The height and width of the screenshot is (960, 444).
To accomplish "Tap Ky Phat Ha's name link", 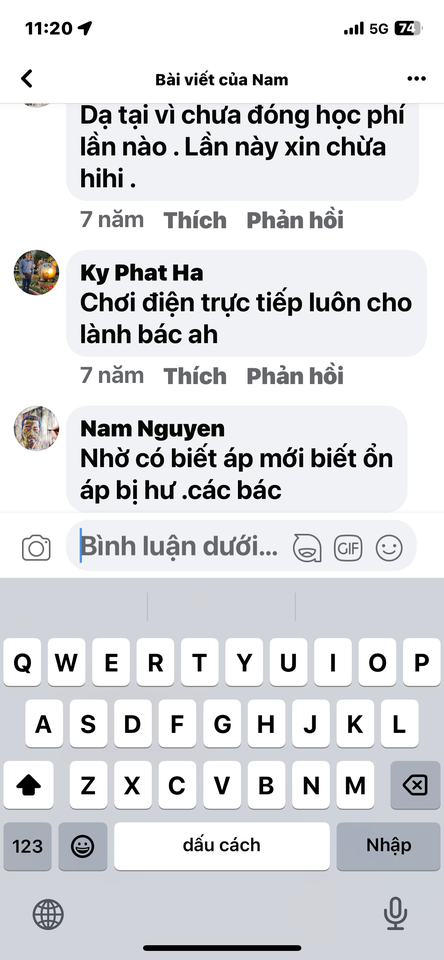I will [141, 272].
